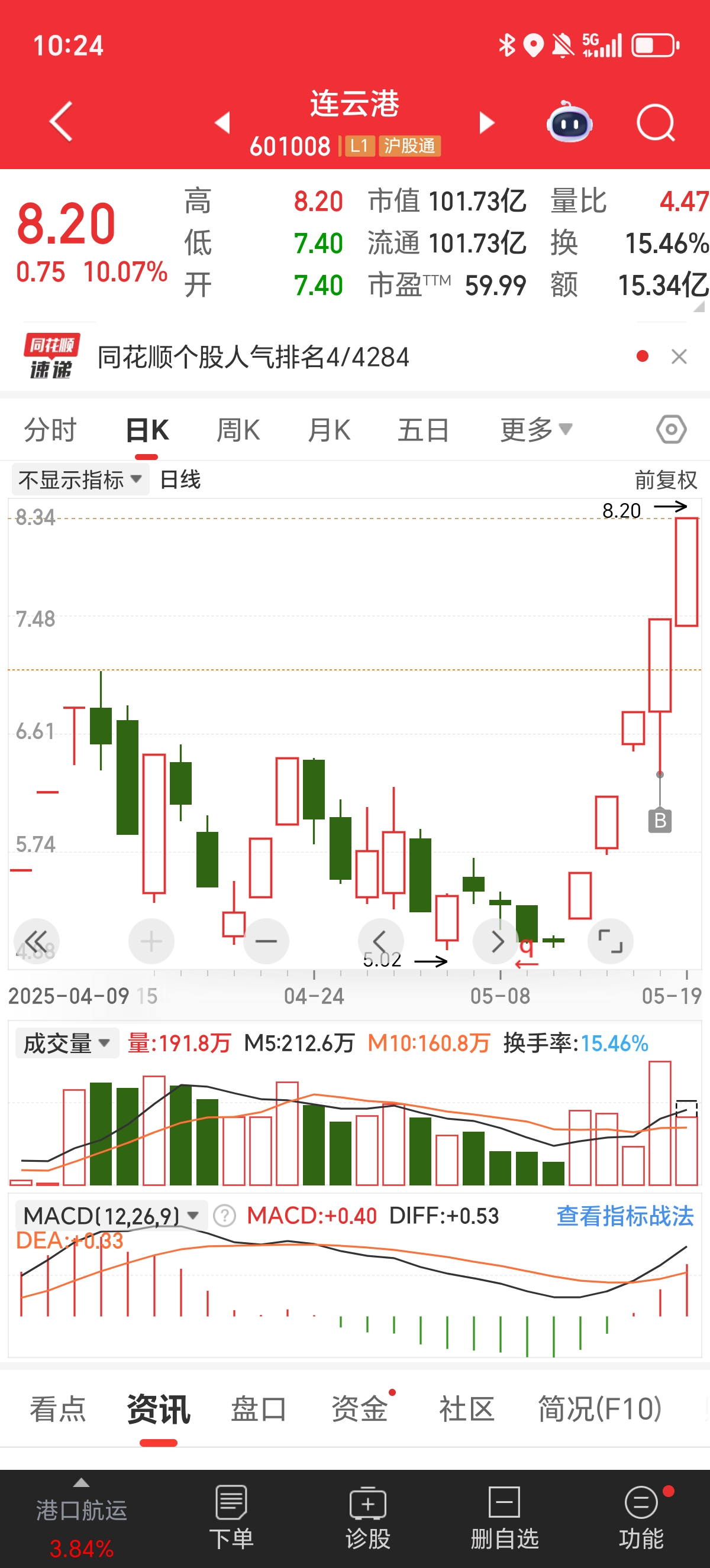Switch to the 盘口 tab

pyautogui.click(x=258, y=1409)
